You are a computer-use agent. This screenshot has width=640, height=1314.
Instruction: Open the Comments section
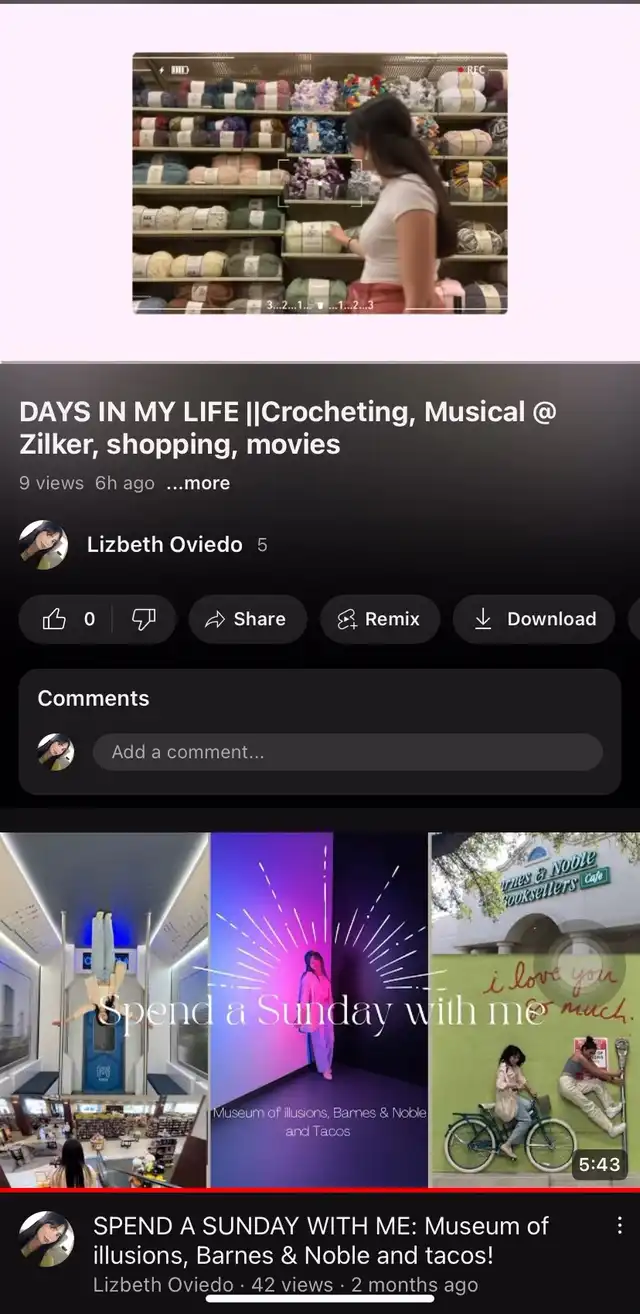[93, 698]
